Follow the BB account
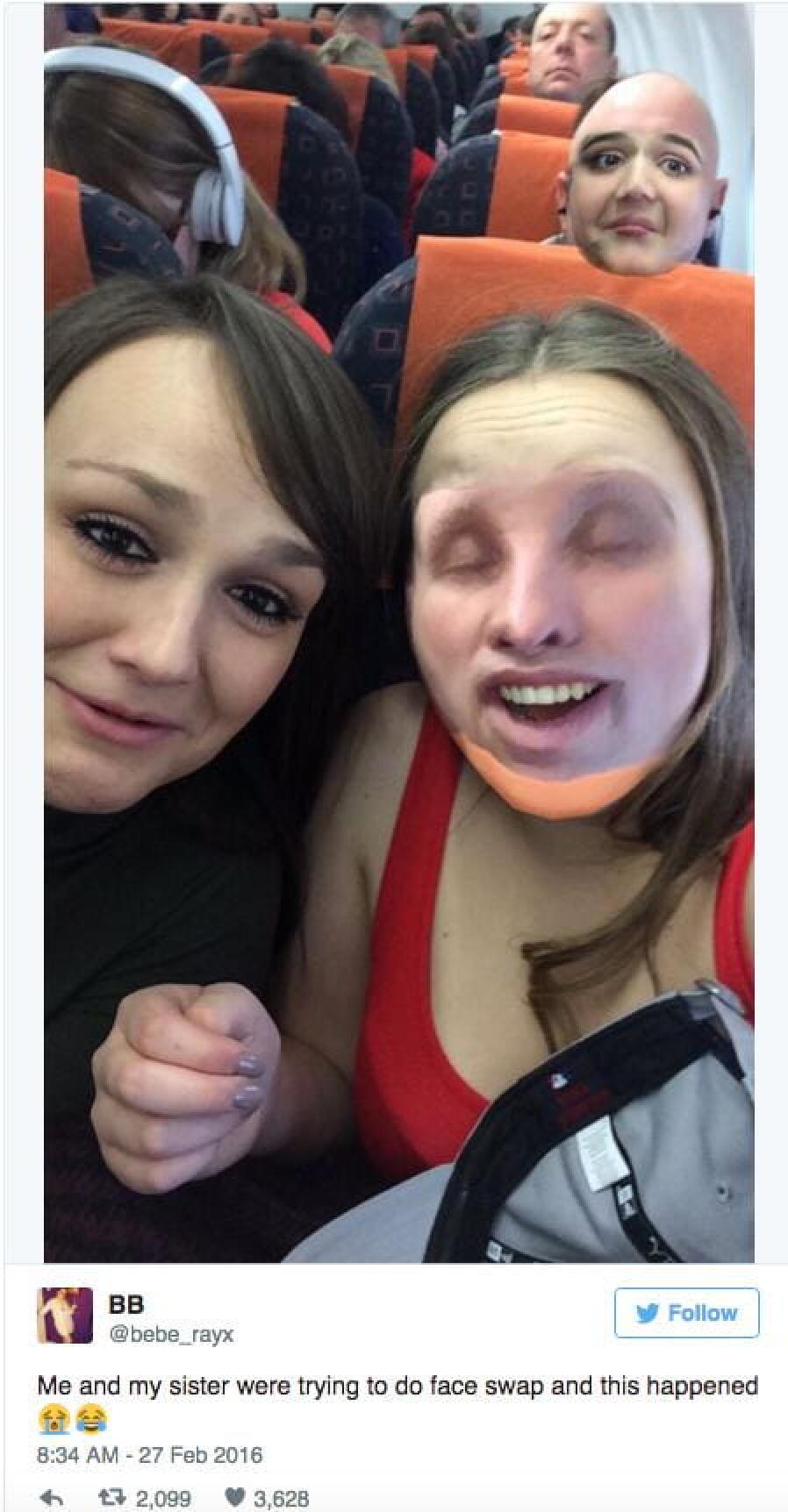The height and width of the screenshot is (1512, 788). pyautogui.click(x=686, y=1313)
